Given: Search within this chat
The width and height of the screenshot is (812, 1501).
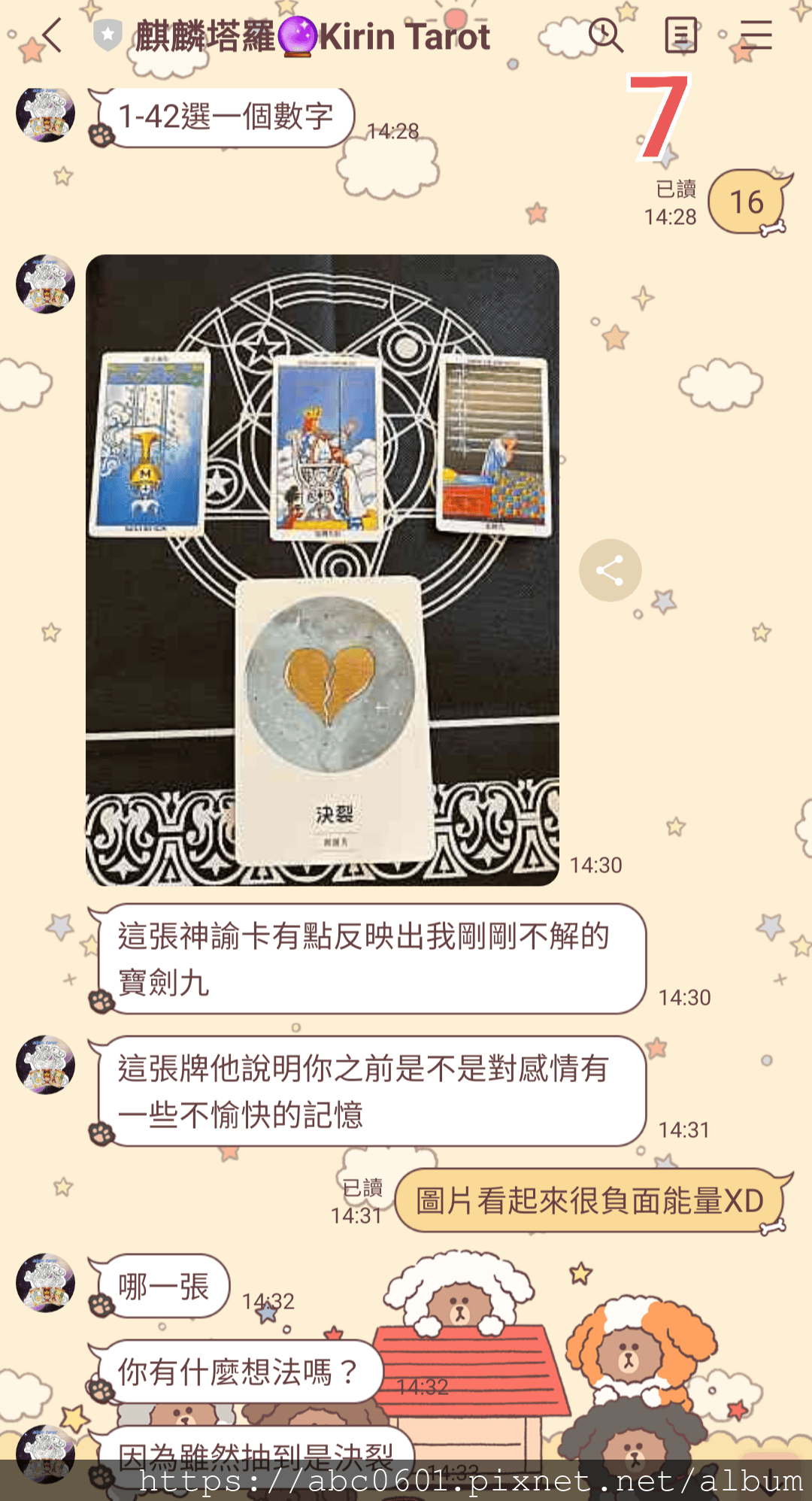Looking at the screenshot, I should (x=605, y=35).
